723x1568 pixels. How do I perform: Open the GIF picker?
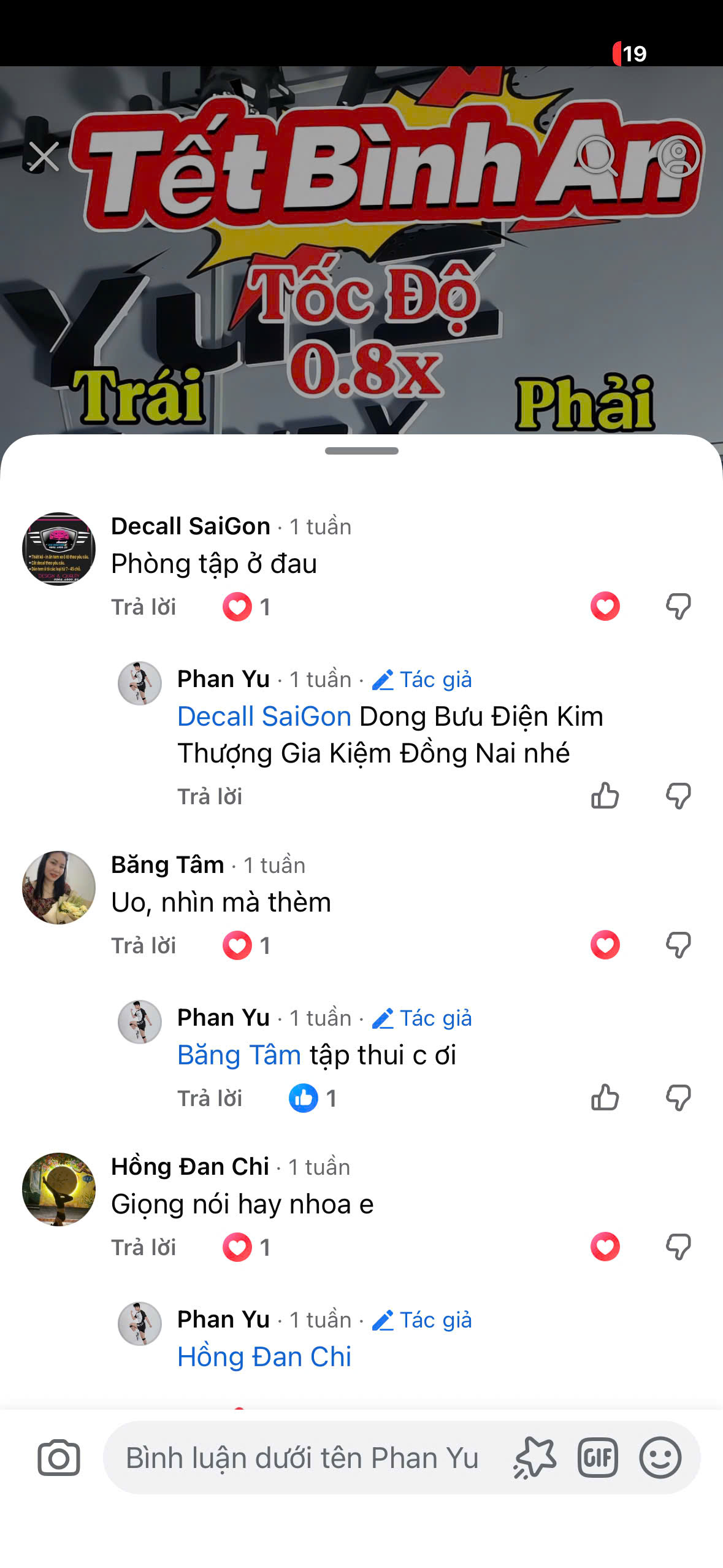[x=597, y=1458]
